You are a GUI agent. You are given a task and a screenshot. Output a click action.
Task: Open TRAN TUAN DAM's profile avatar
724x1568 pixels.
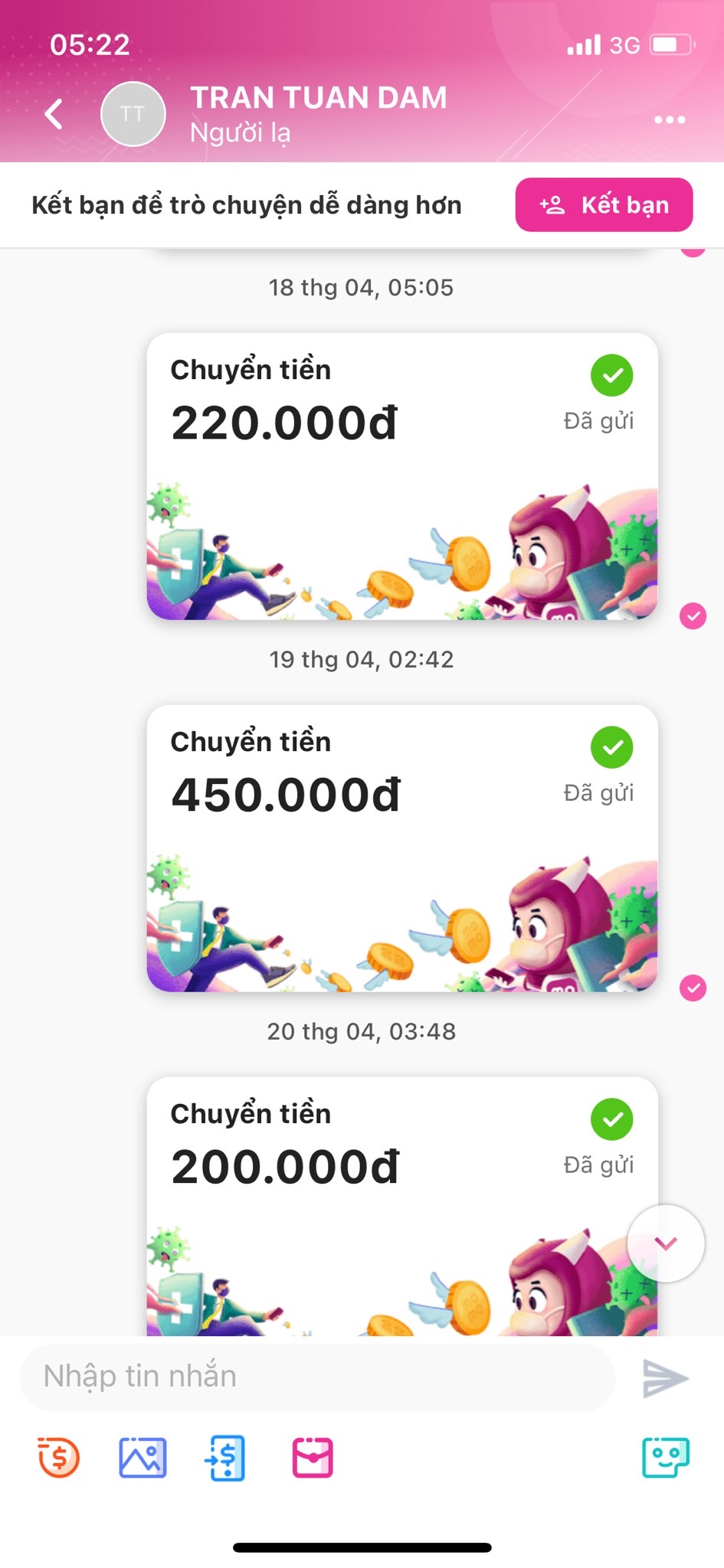point(133,114)
